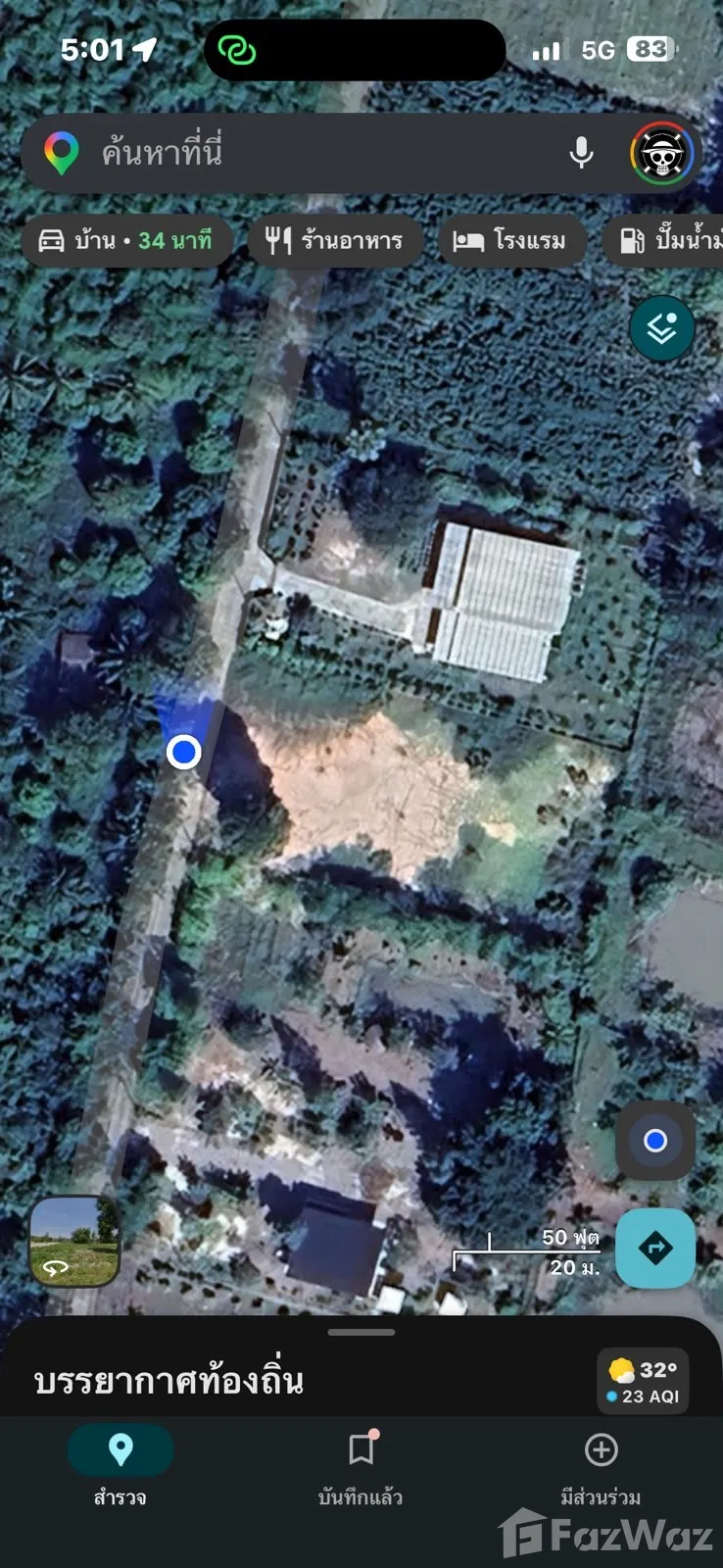Switch to the บันทึกแล้ว tab

pos(361,1466)
